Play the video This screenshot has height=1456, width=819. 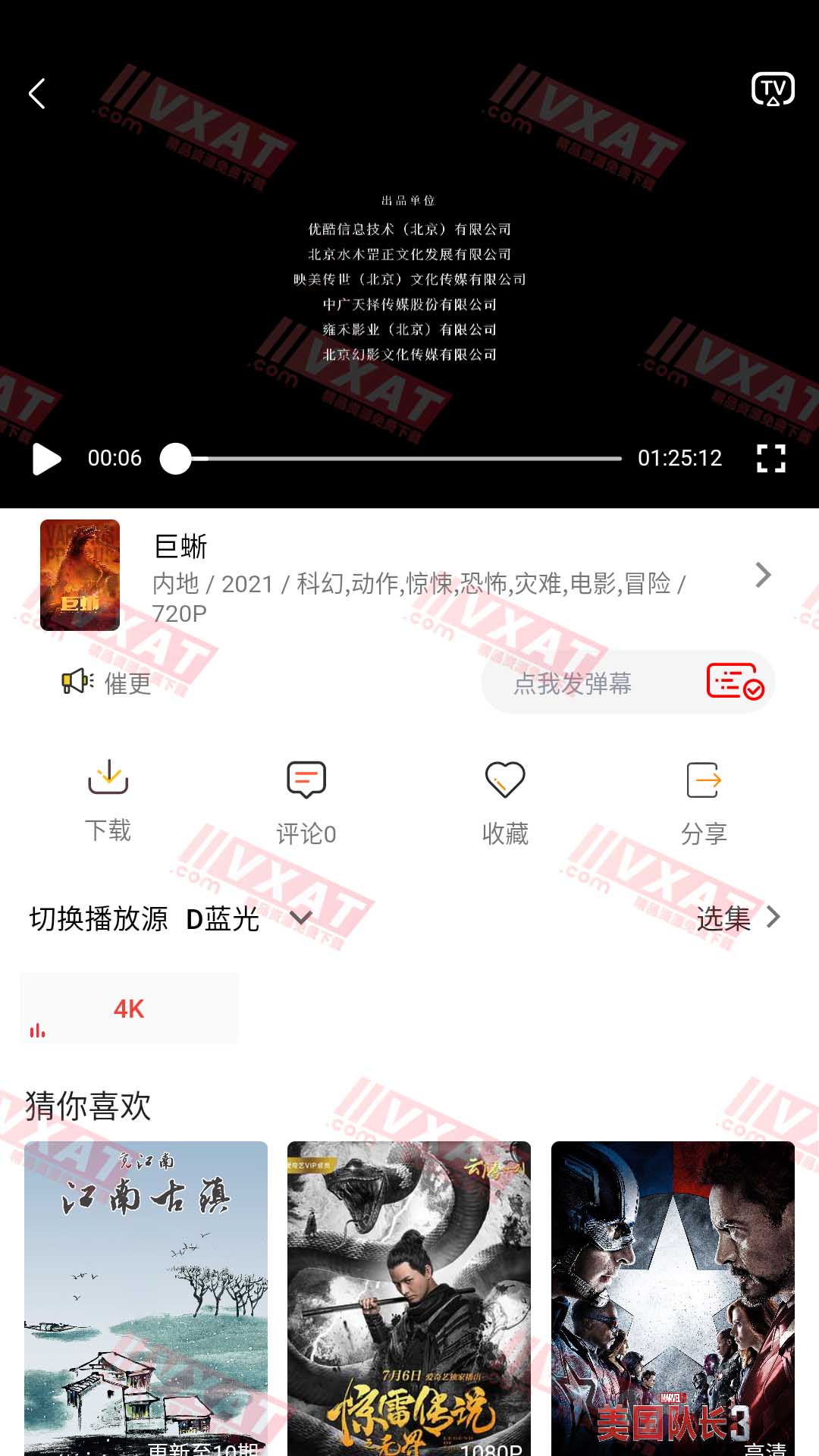[46, 459]
